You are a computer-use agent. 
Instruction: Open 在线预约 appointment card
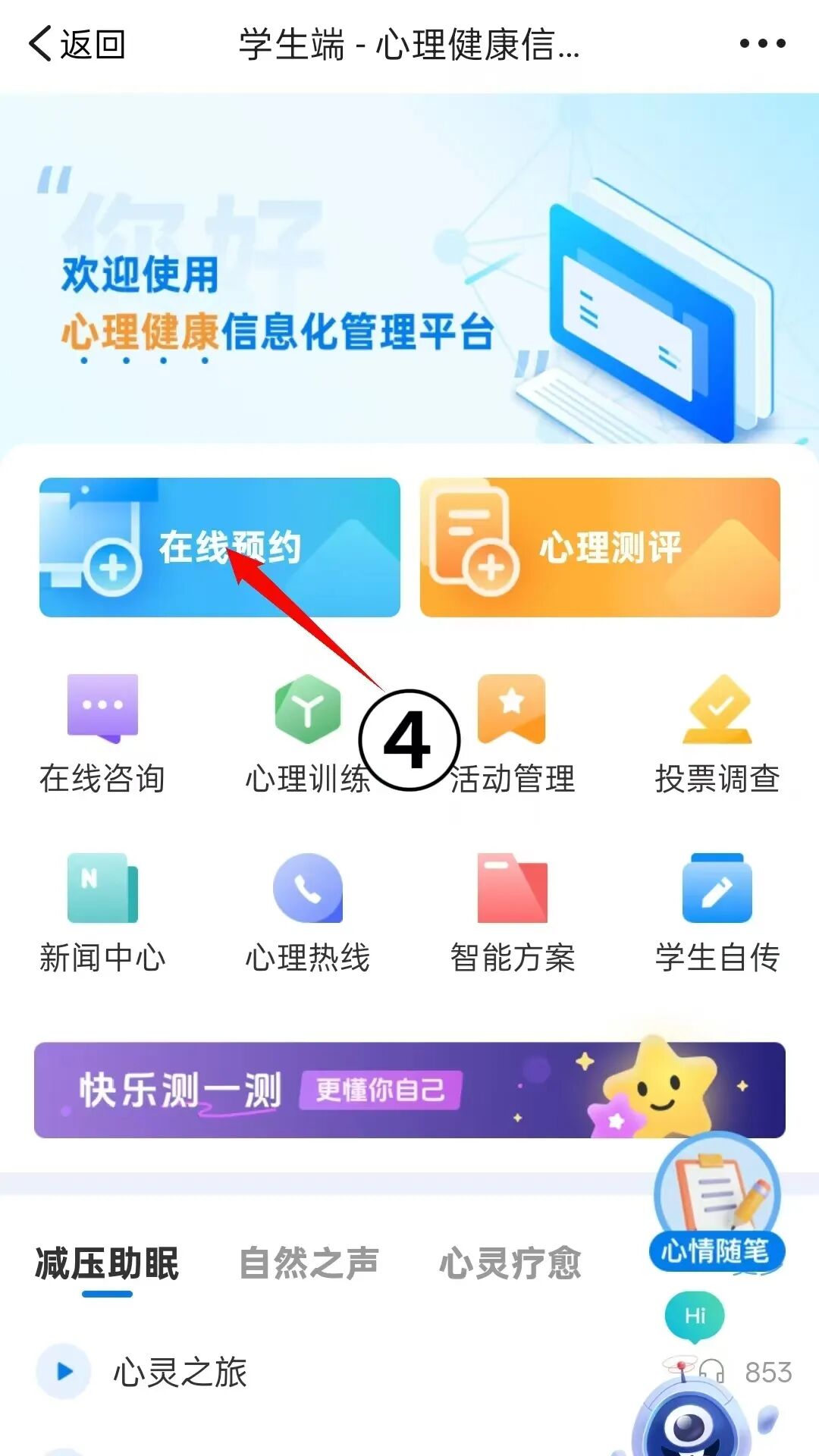(219, 548)
